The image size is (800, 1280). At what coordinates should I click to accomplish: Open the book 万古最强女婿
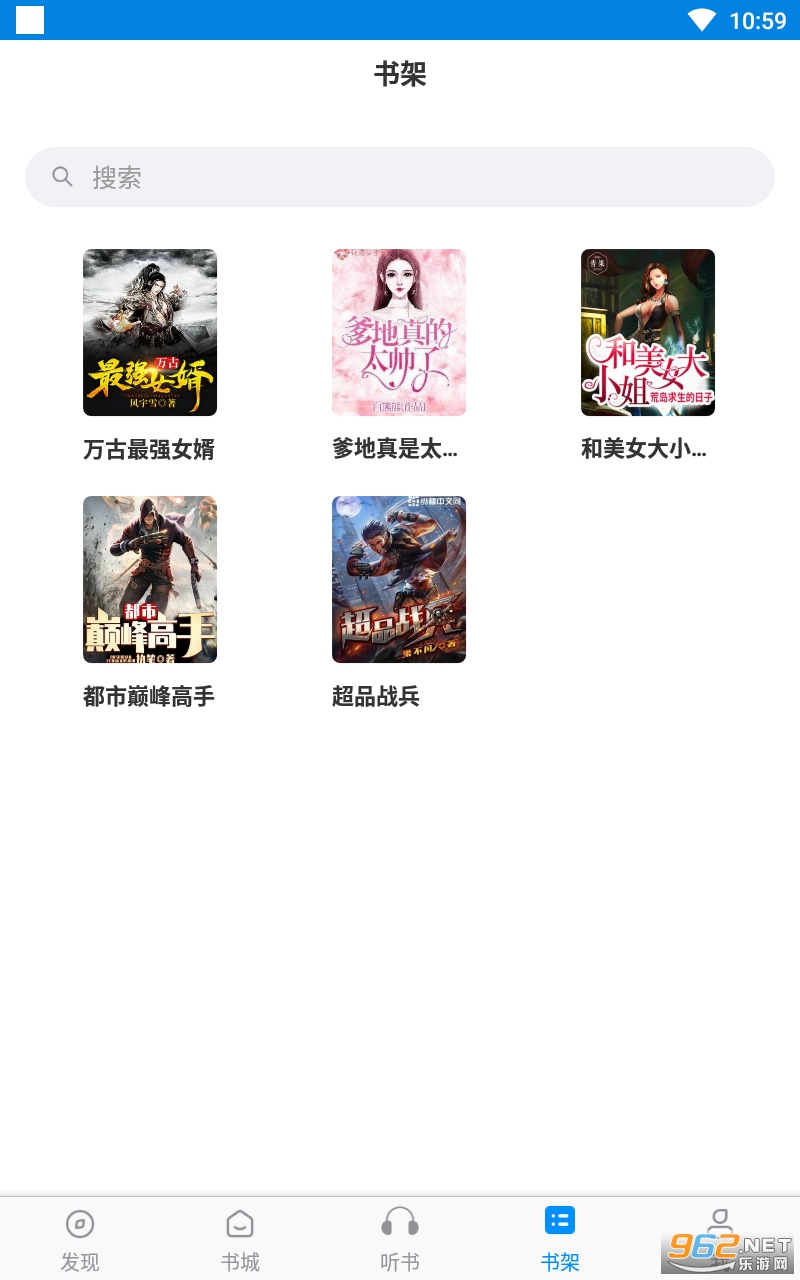coord(150,332)
